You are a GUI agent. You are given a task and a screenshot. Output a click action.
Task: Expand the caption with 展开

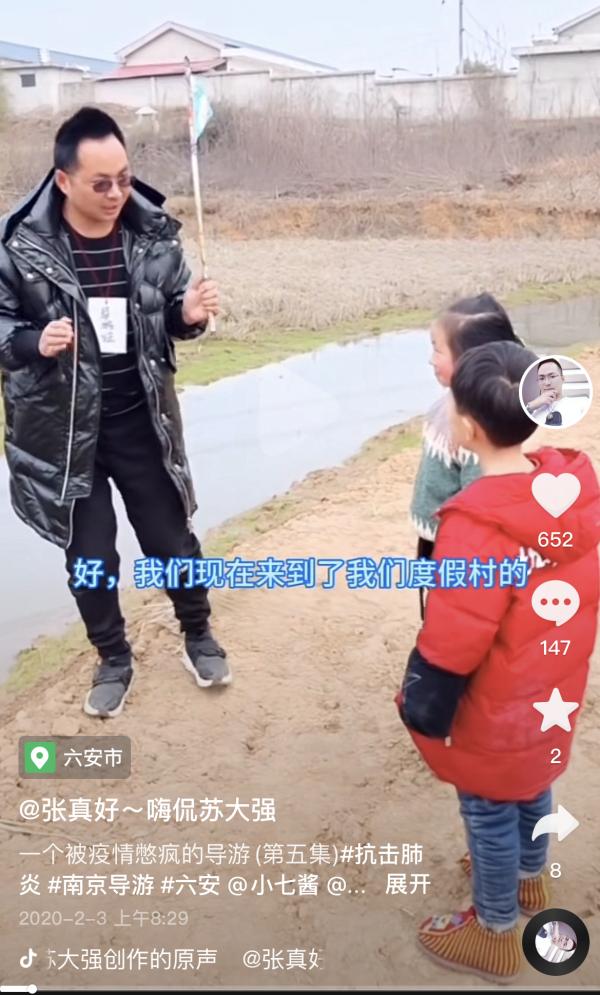(408, 885)
